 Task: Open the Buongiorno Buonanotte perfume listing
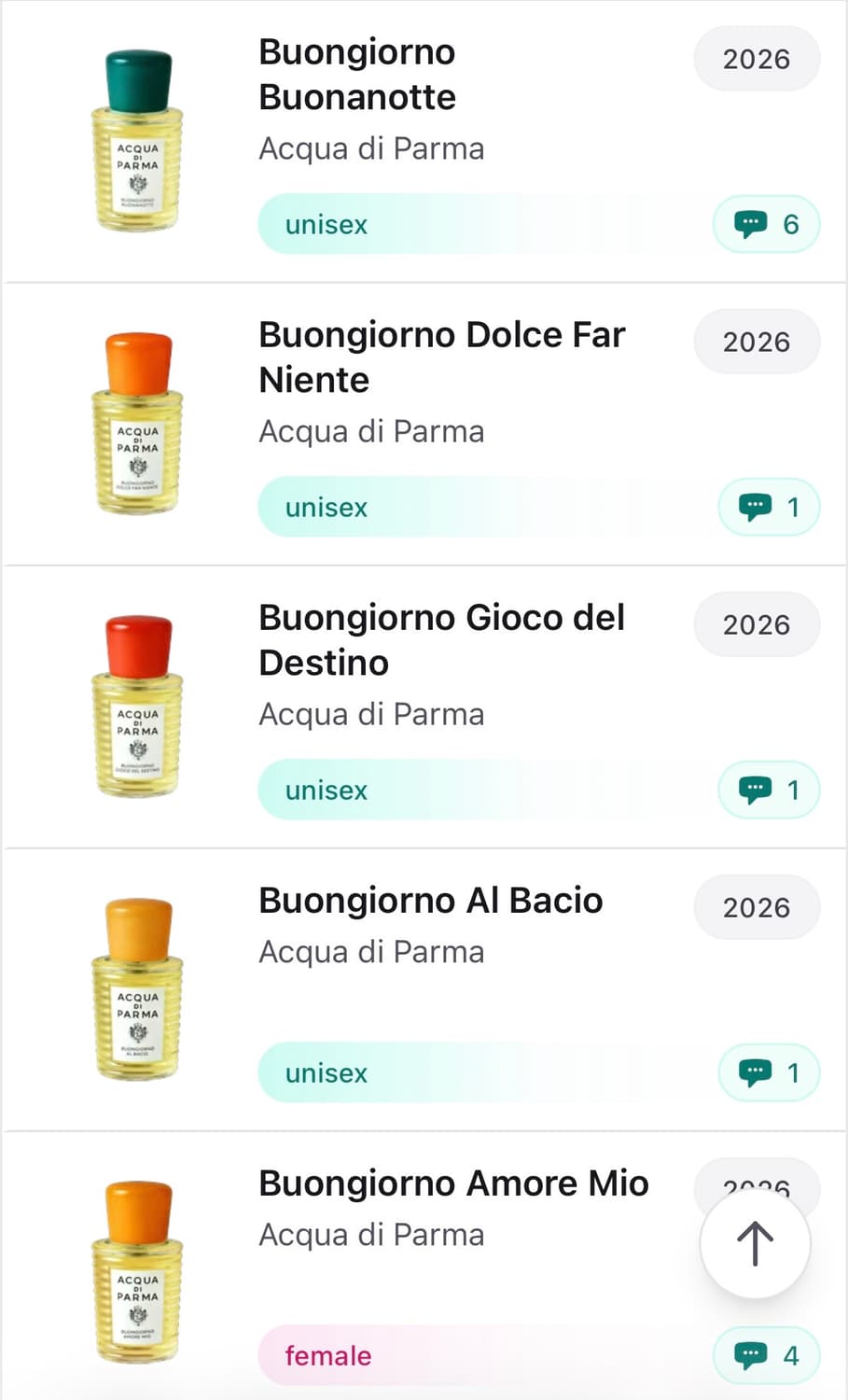pyautogui.click(x=357, y=75)
